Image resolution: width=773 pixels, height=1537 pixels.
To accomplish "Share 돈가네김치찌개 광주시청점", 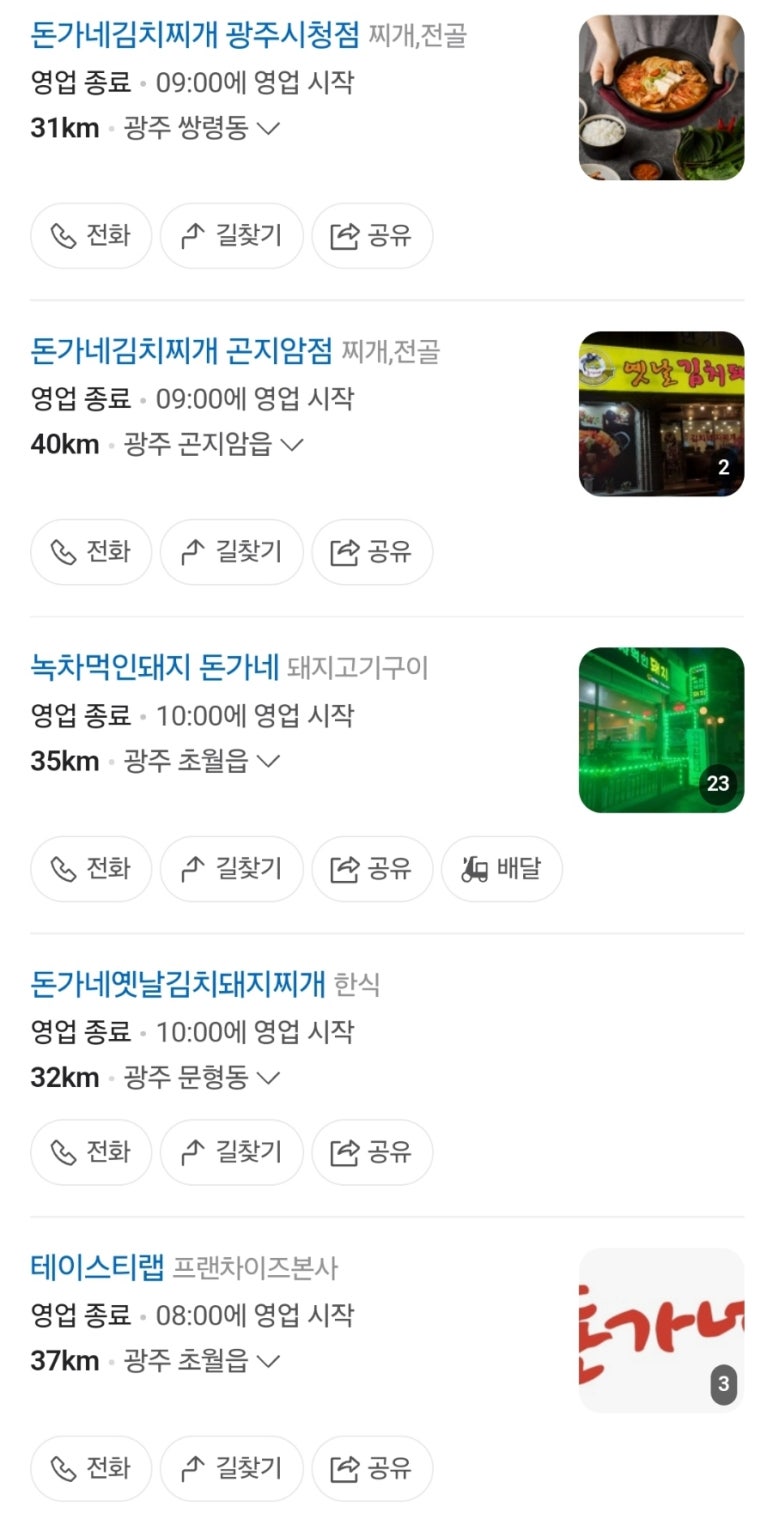I will point(372,236).
